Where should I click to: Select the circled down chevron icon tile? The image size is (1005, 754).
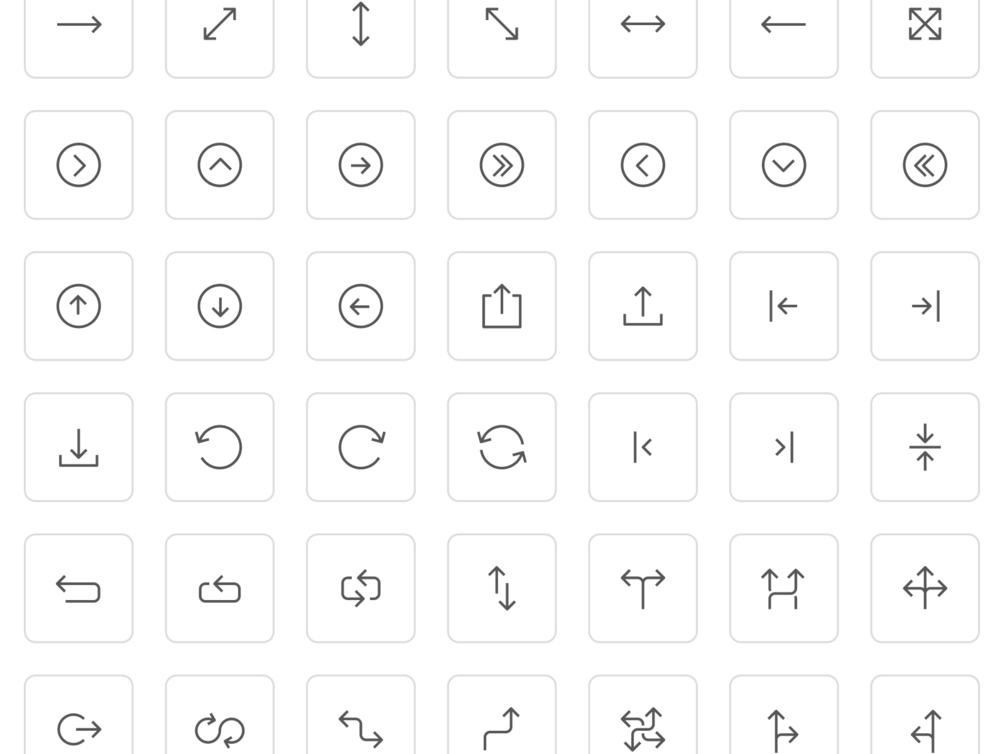click(784, 165)
